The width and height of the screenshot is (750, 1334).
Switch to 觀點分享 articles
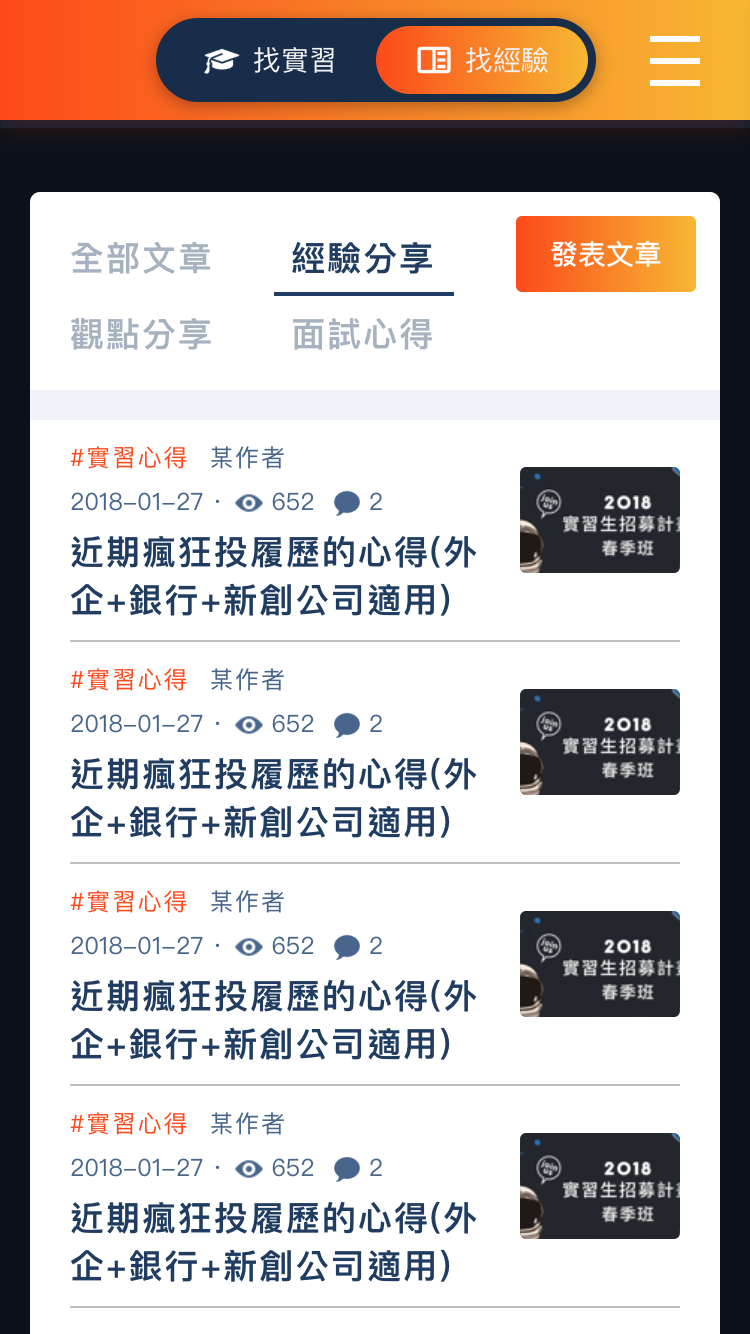click(141, 334)
